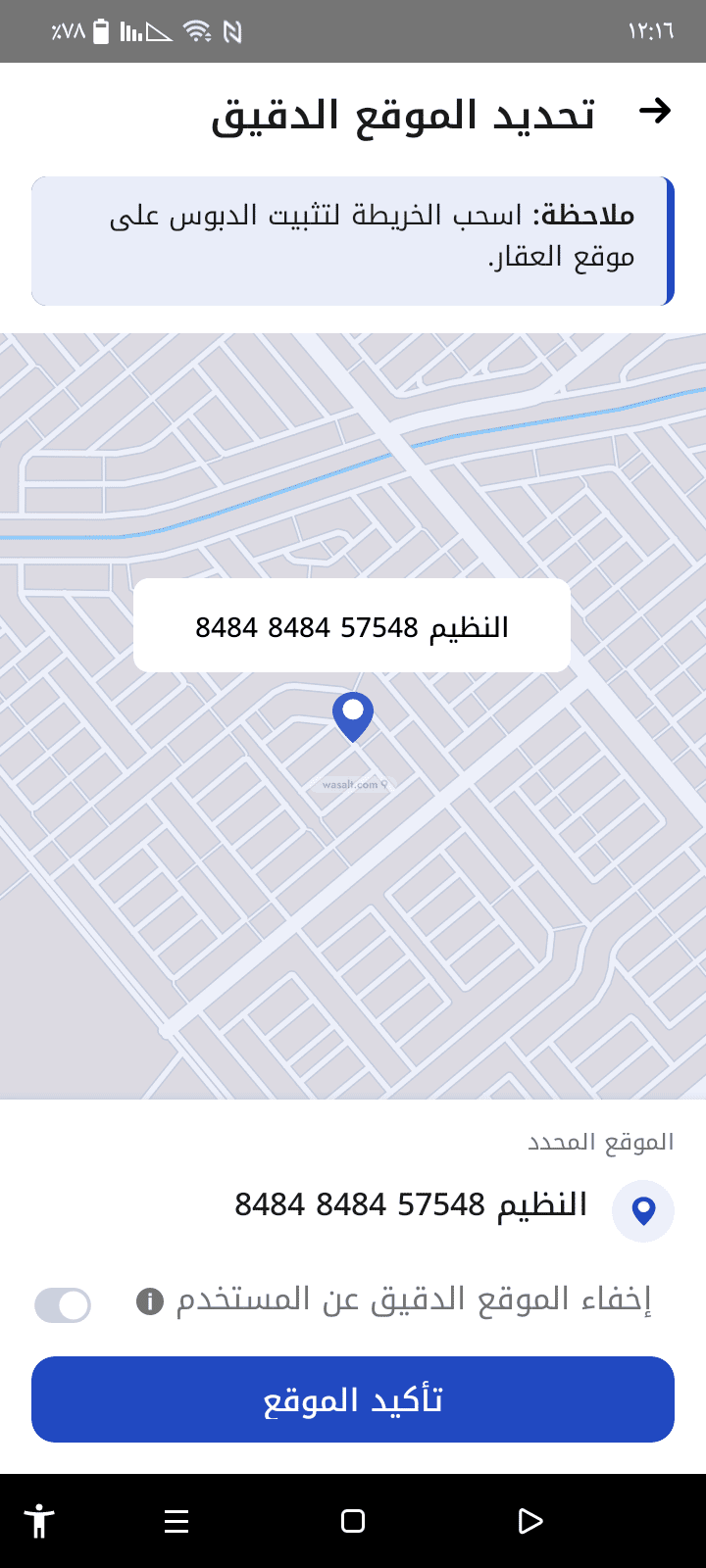Image resolution: width=706 pixels, height=1568 pixels.
Task: Open recent apps from navigation bar
Action: [x=176, y=1521]
